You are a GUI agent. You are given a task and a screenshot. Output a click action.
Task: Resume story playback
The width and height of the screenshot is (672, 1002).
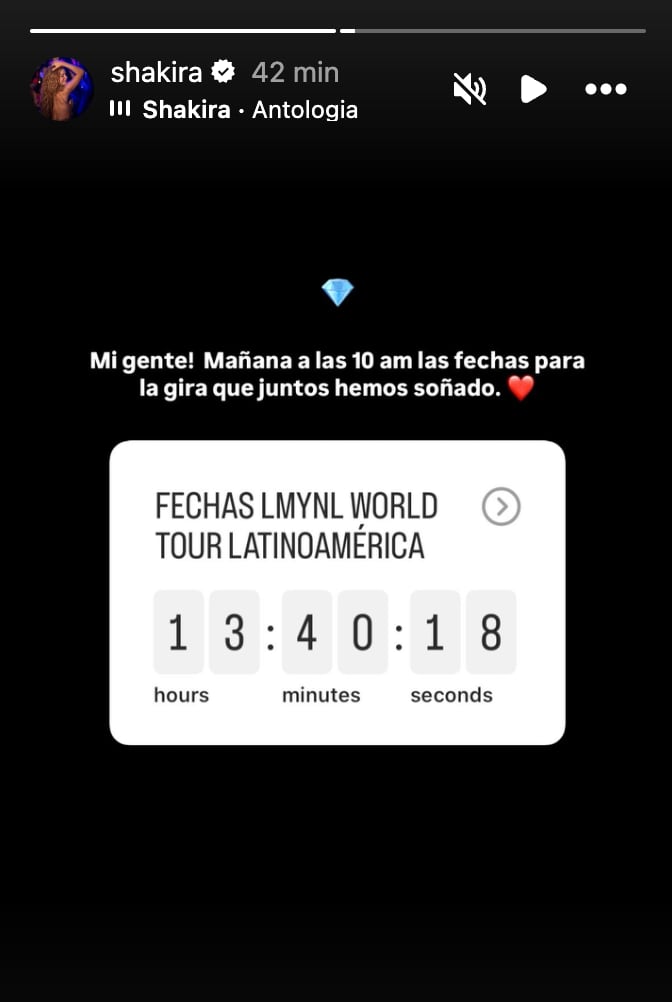[x=533, y=89]
